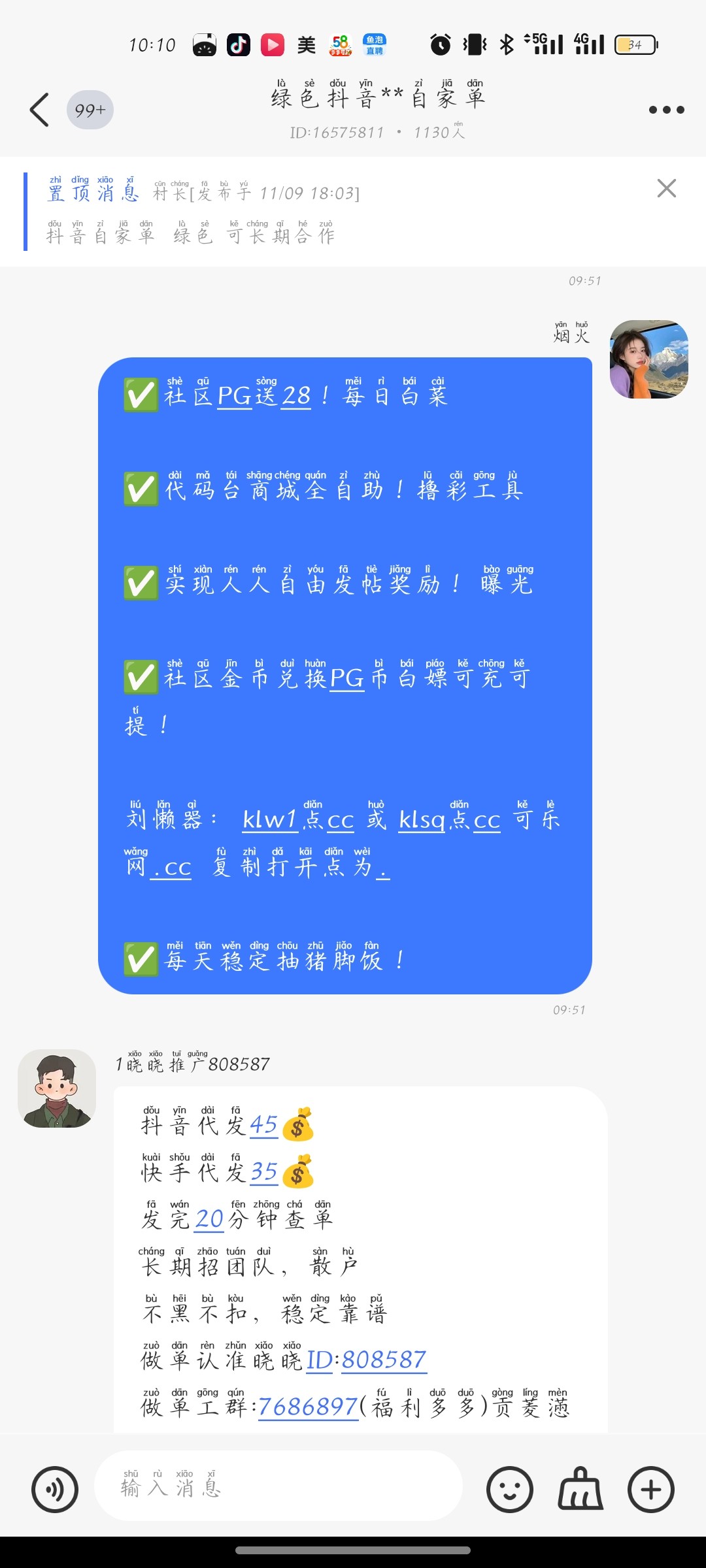Tap the 58同城 icon in the status bar
The image size is (706, 1568).
coord(342,43)
